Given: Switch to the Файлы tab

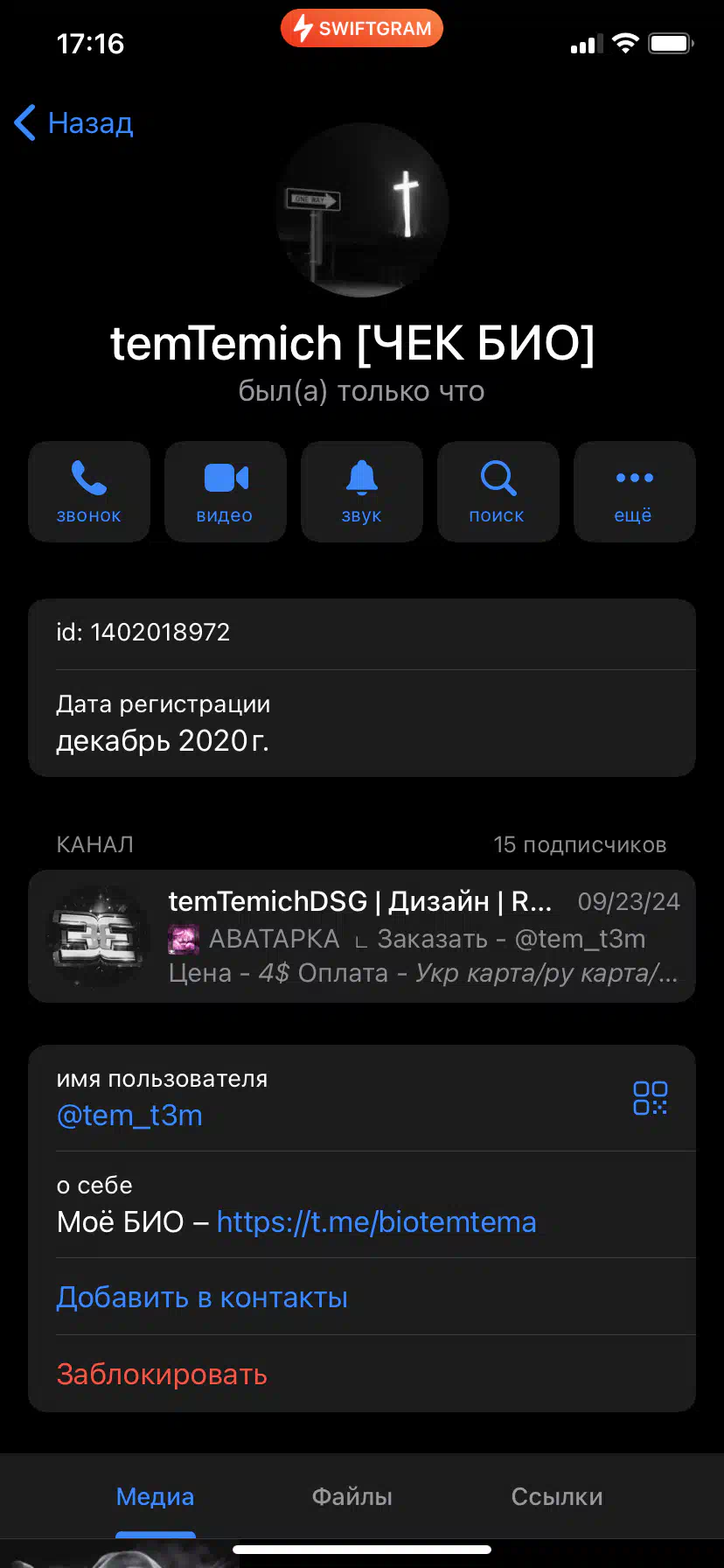Looking at the screenshot, I should pos(352,1497).
